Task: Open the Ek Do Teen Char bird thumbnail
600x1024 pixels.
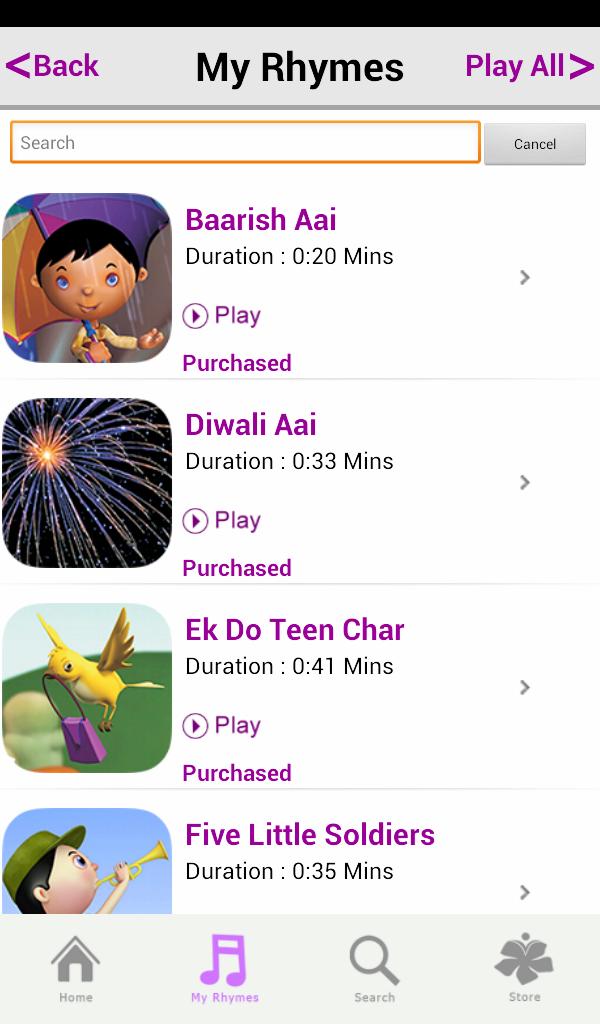Action: click(x=87, y=688)
